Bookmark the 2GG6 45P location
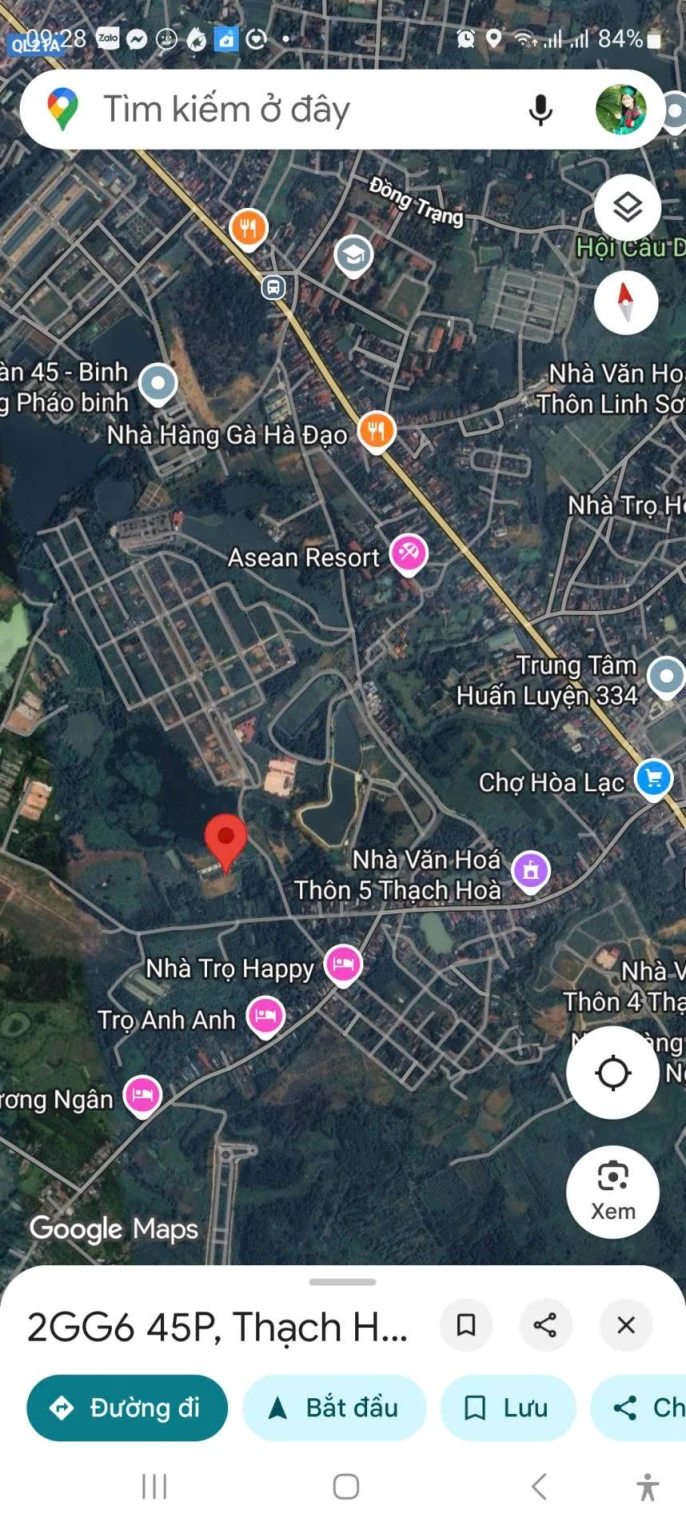Viewport: 686px width, 1526px height. click(x=465, y=1326)
